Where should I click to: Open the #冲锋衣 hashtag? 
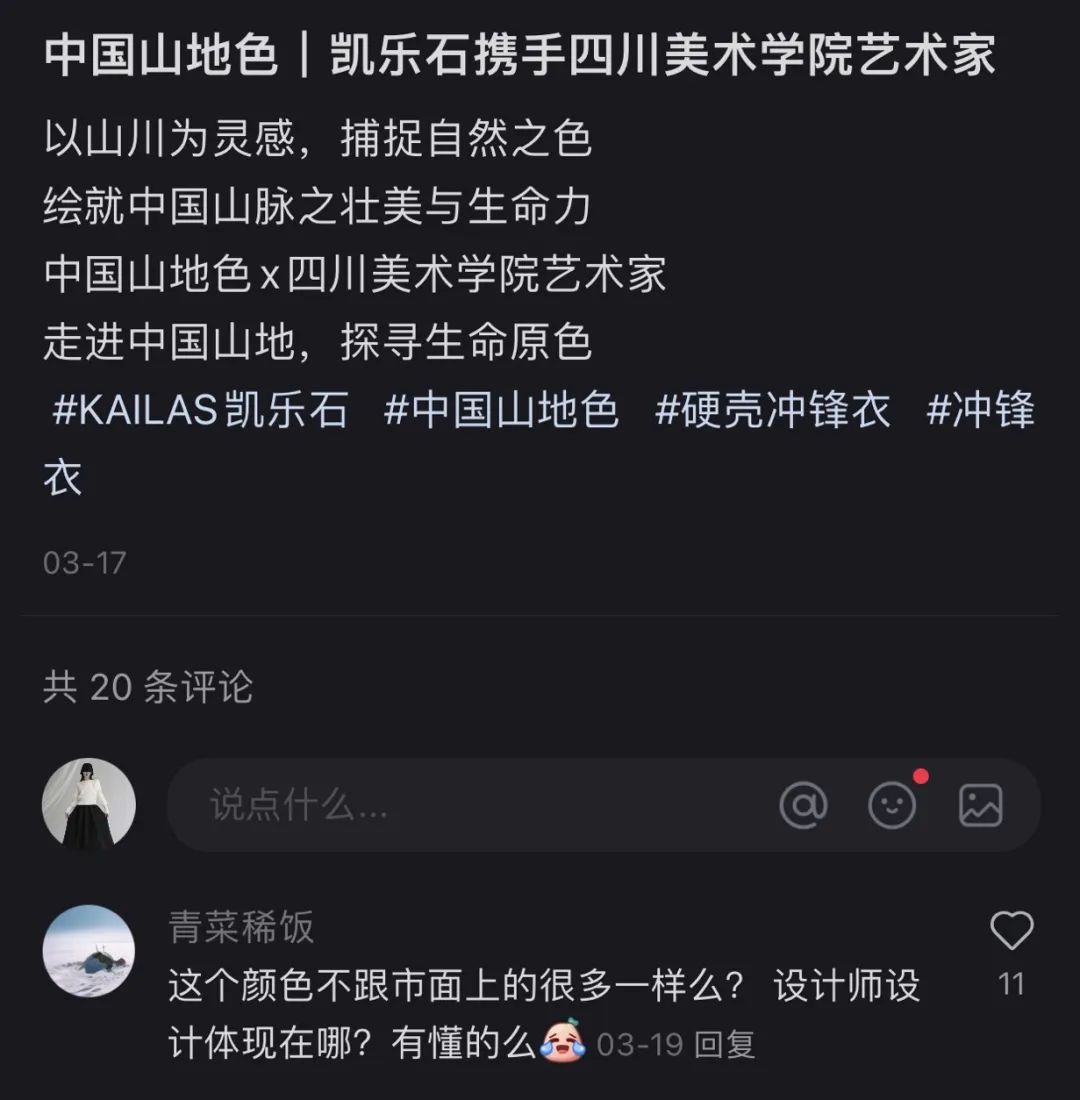coord(980,411)
